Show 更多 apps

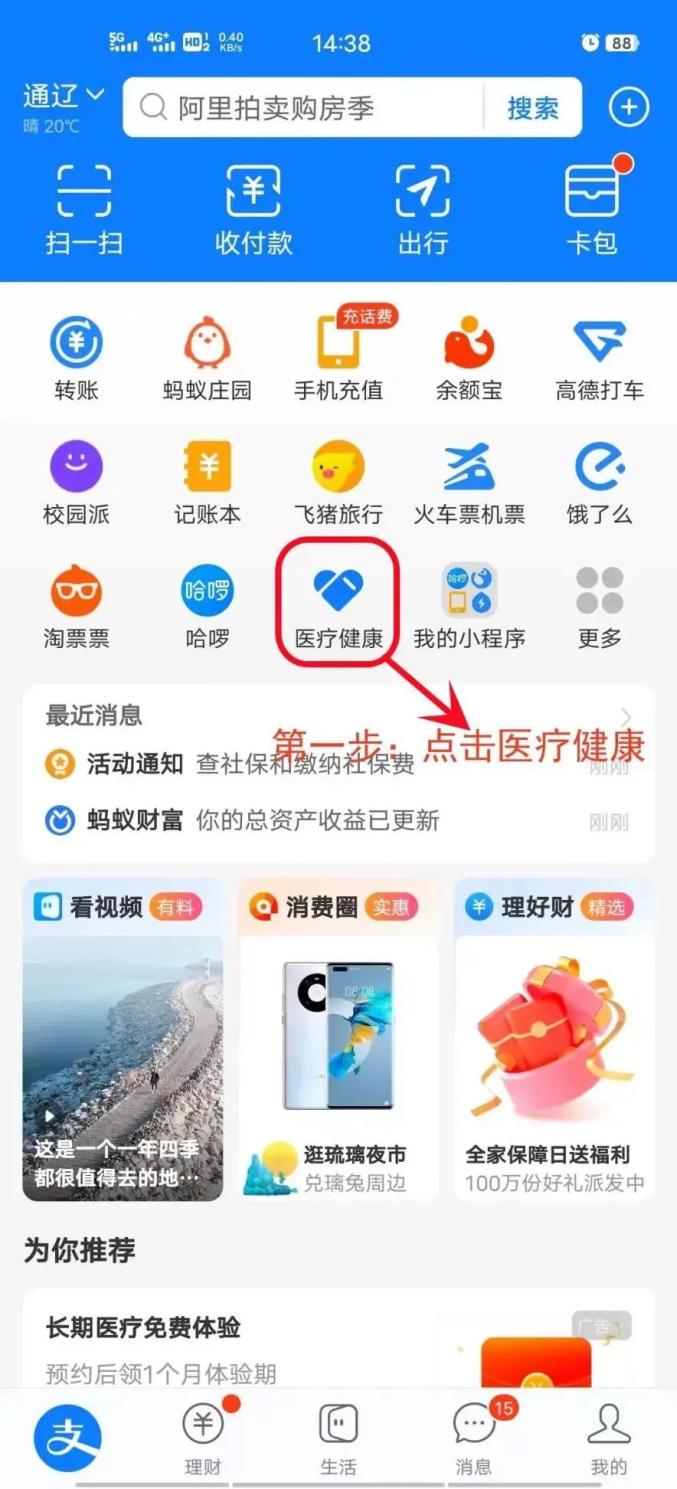pos(600,605)
